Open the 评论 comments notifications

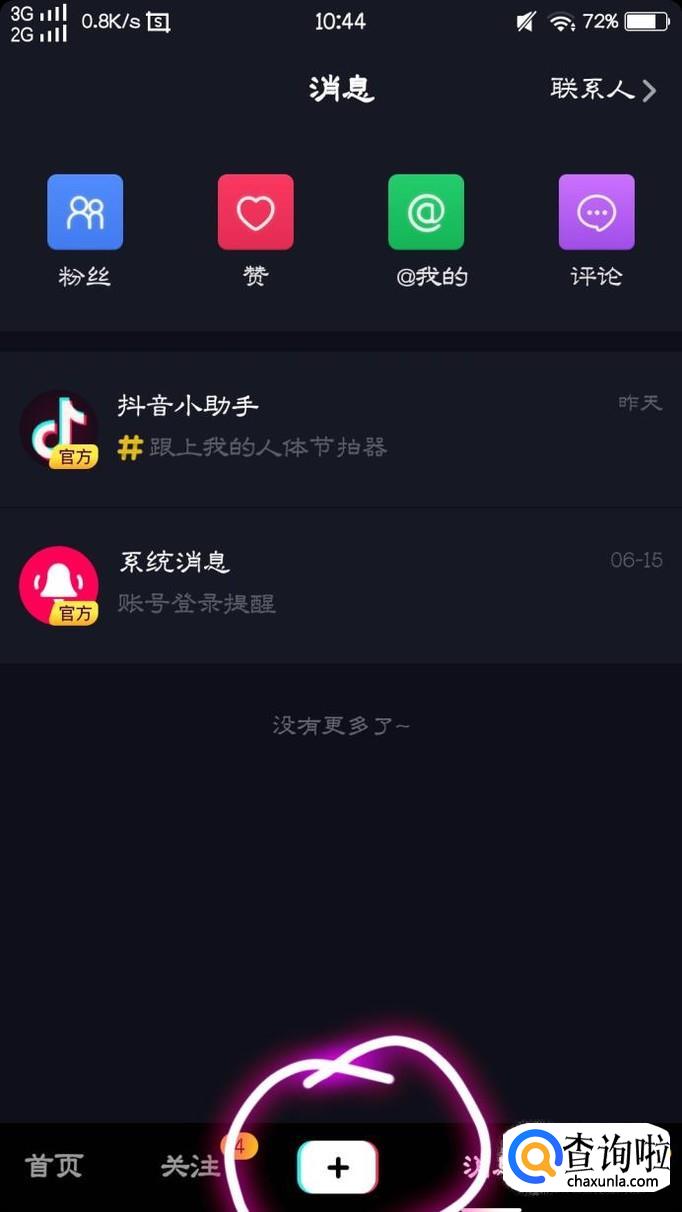[x=596, y=212]
